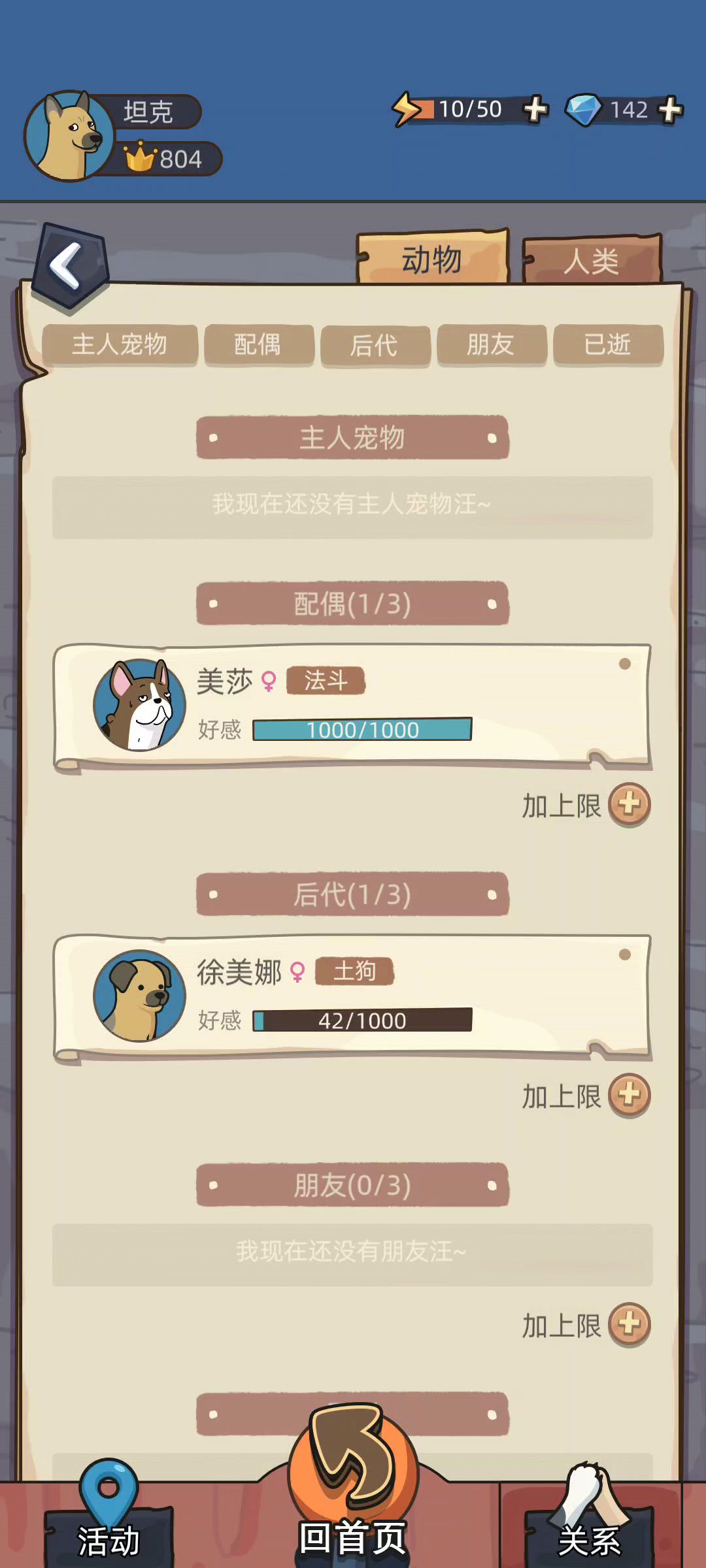Buy more diamonds with the plus icon
The height and width of the screenshot is (1568, 706).
tap(671, 109)
